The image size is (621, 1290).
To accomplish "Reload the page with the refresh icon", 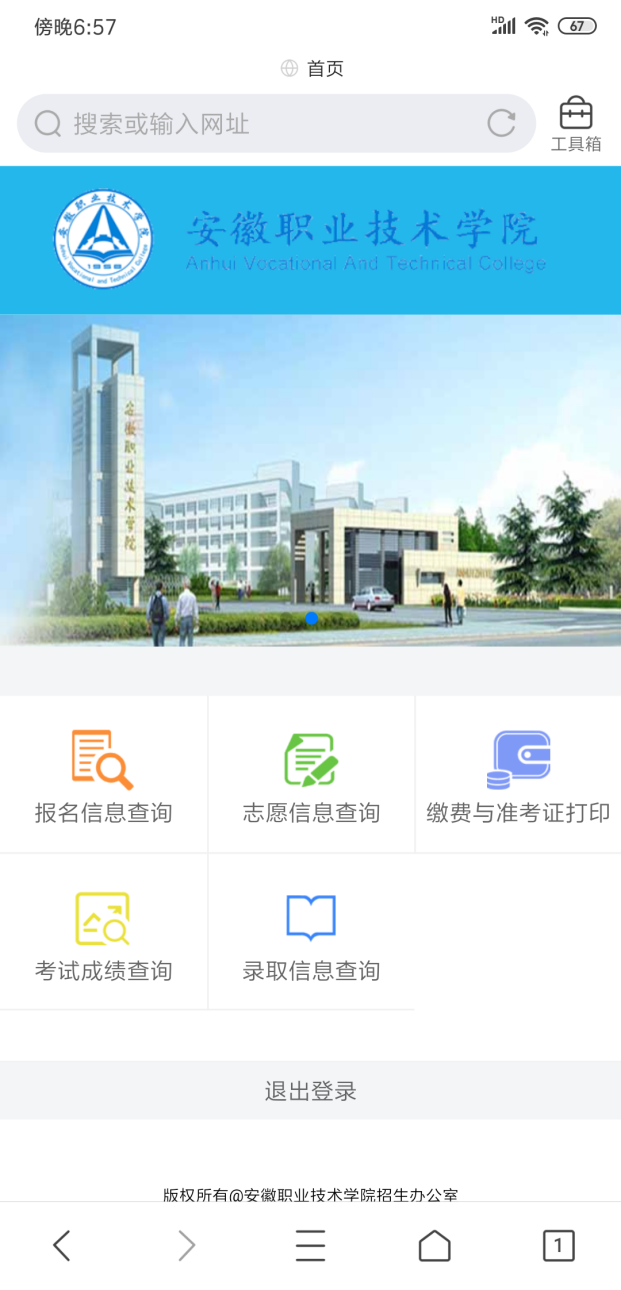I will (501, 124).
